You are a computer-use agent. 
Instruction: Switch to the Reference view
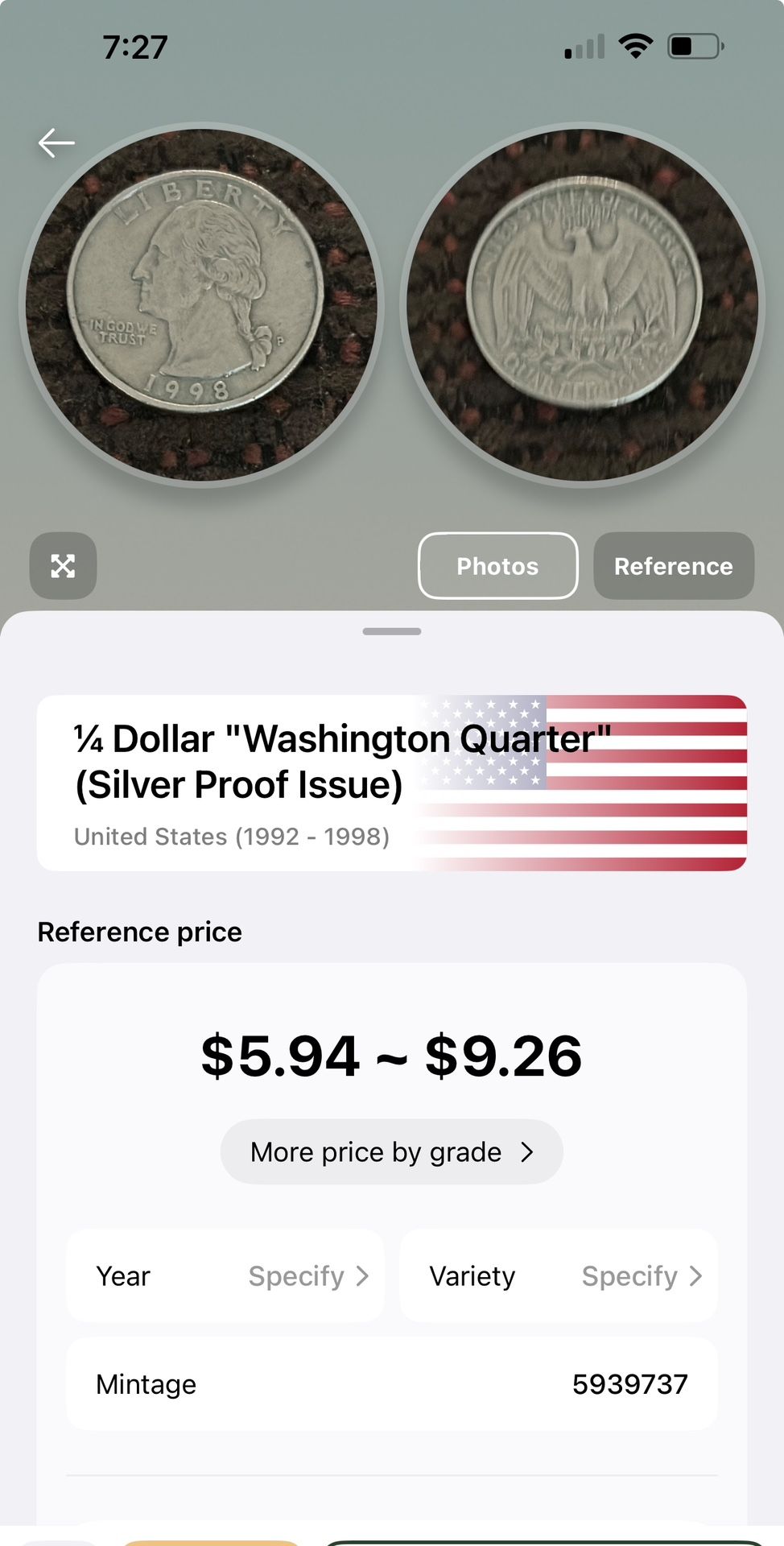pos(673,566)
